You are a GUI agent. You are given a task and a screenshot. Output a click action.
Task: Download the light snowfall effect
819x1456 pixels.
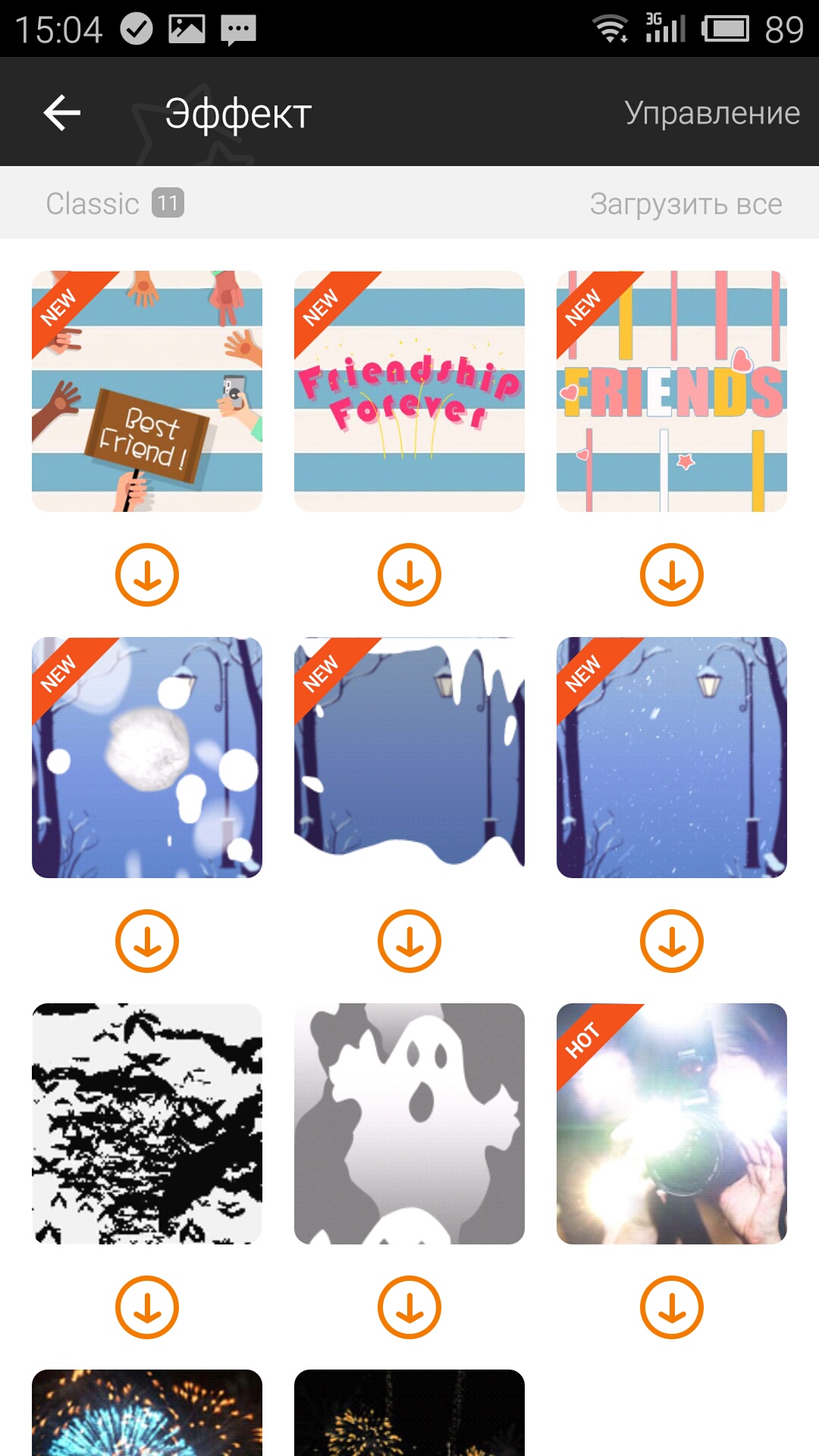(x=672, y=940)
